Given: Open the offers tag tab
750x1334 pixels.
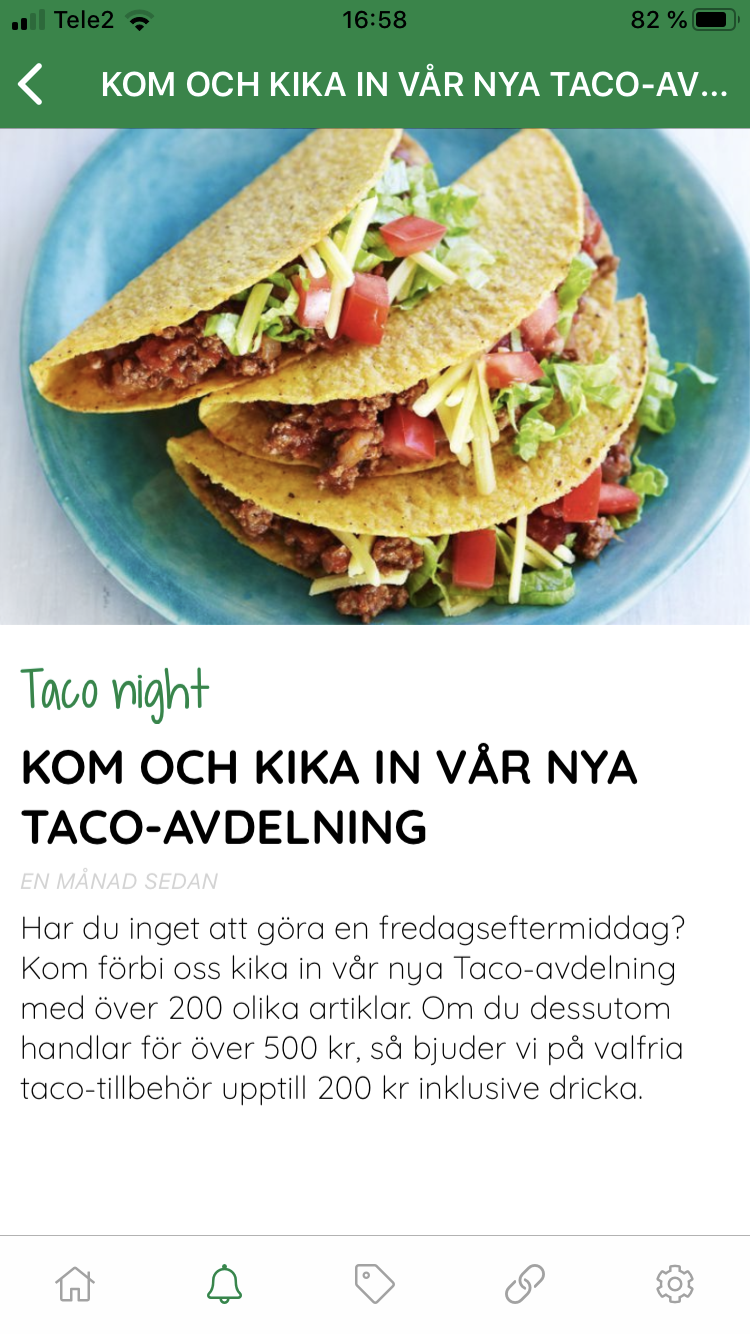Looking at the screenshot, I should (375, 1283).
